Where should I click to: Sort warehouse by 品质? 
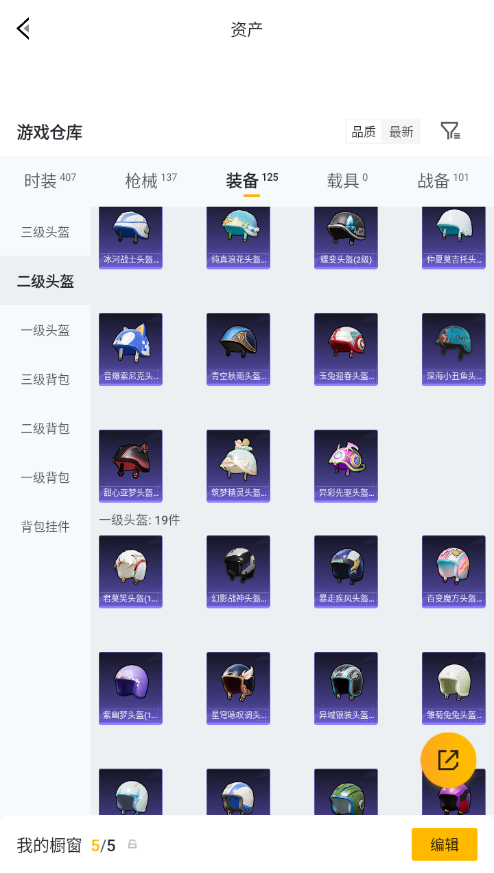(364, 132)
